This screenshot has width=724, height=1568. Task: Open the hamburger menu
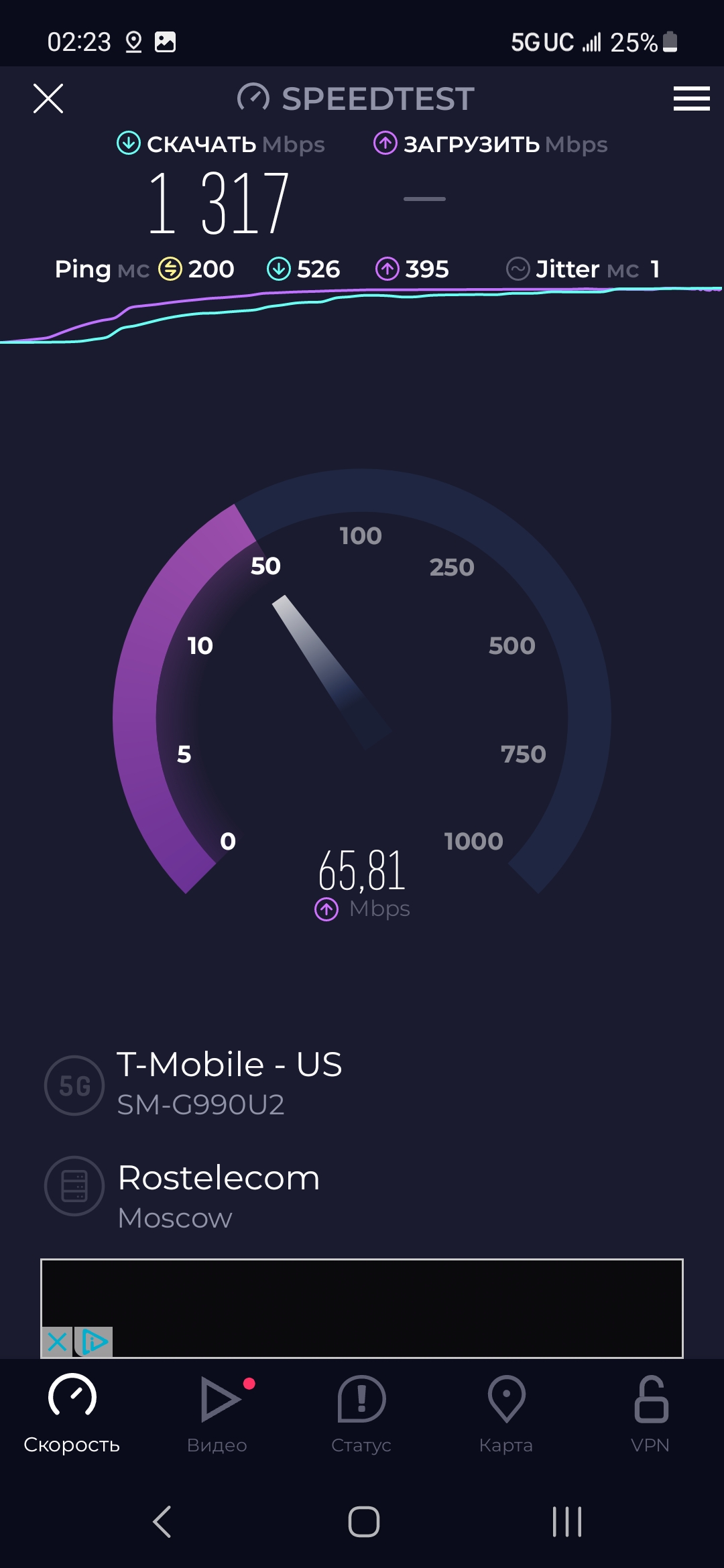(691, 99)
